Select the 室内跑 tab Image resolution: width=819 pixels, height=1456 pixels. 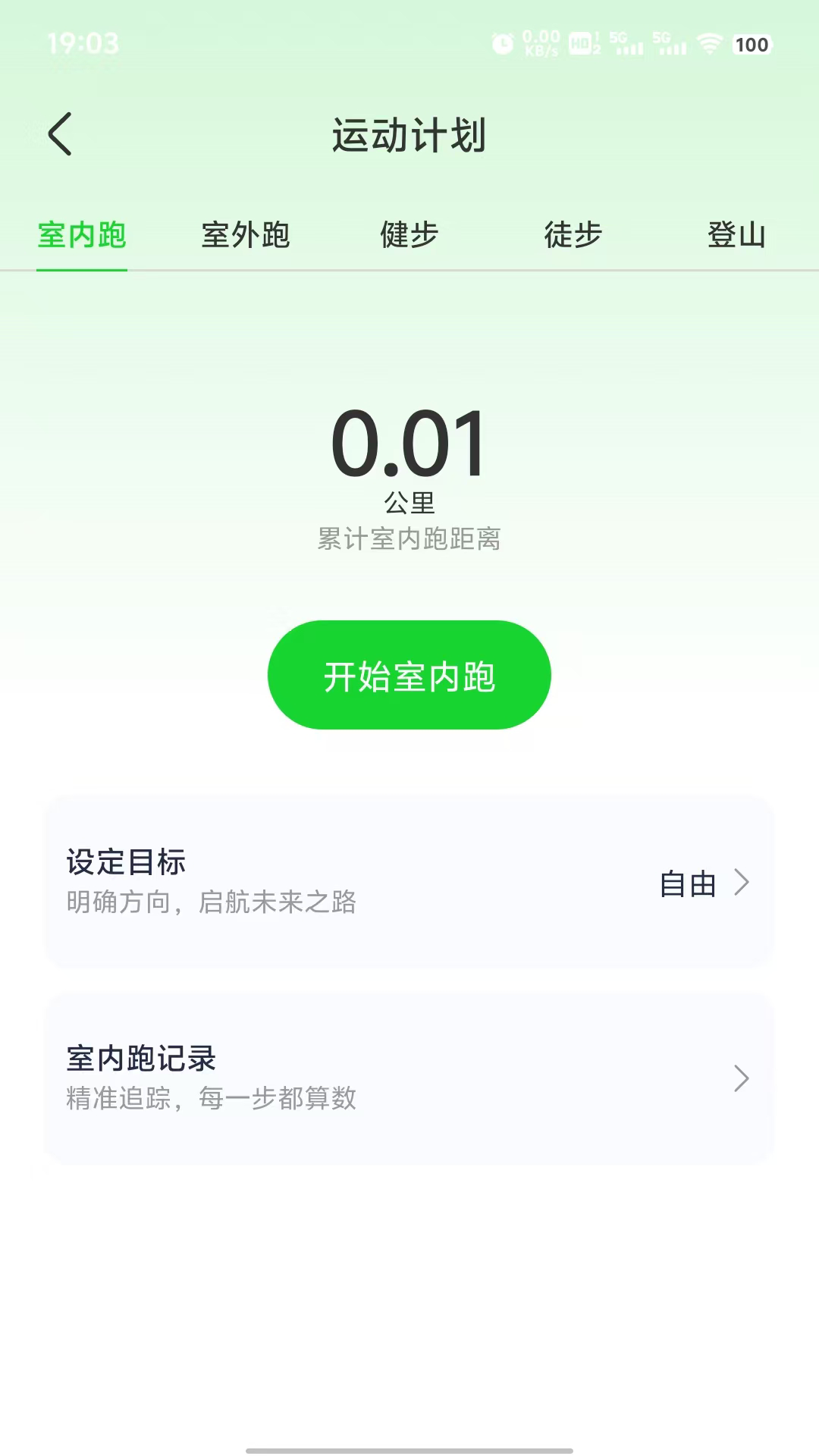click(82, 235)
